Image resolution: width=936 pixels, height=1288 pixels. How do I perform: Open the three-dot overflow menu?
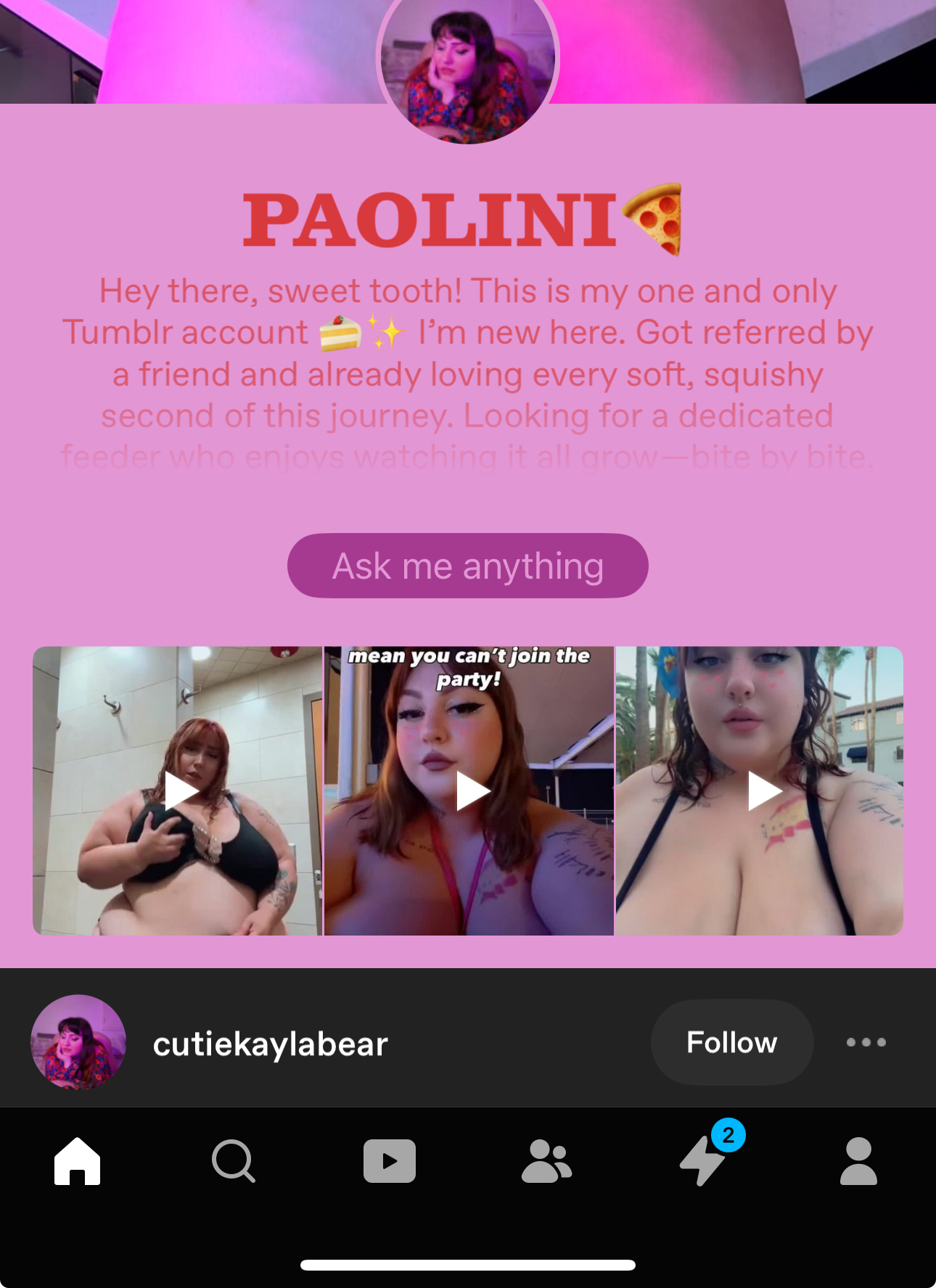866,1042
